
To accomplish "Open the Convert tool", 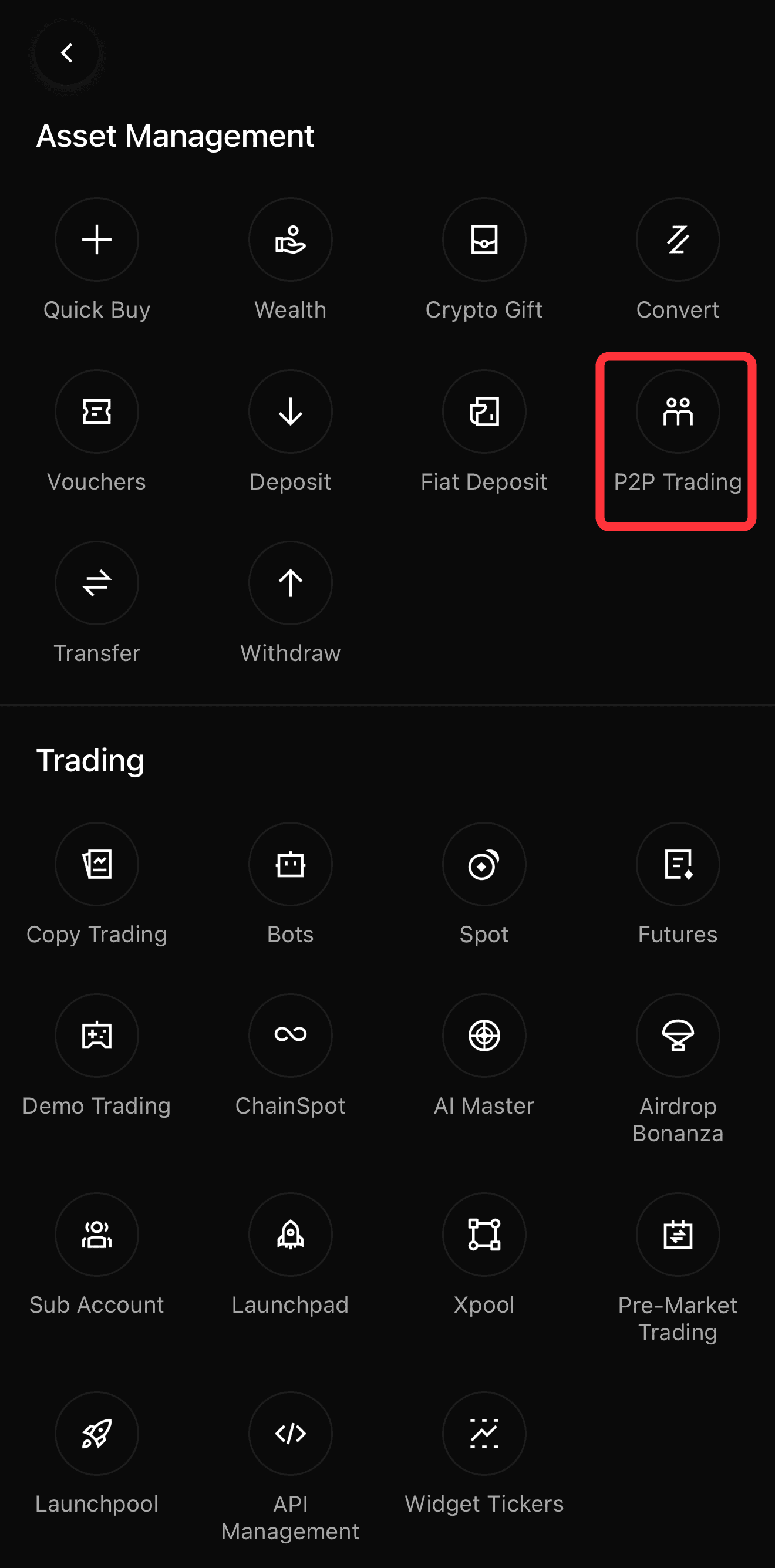I will click(x=678, y=239).
